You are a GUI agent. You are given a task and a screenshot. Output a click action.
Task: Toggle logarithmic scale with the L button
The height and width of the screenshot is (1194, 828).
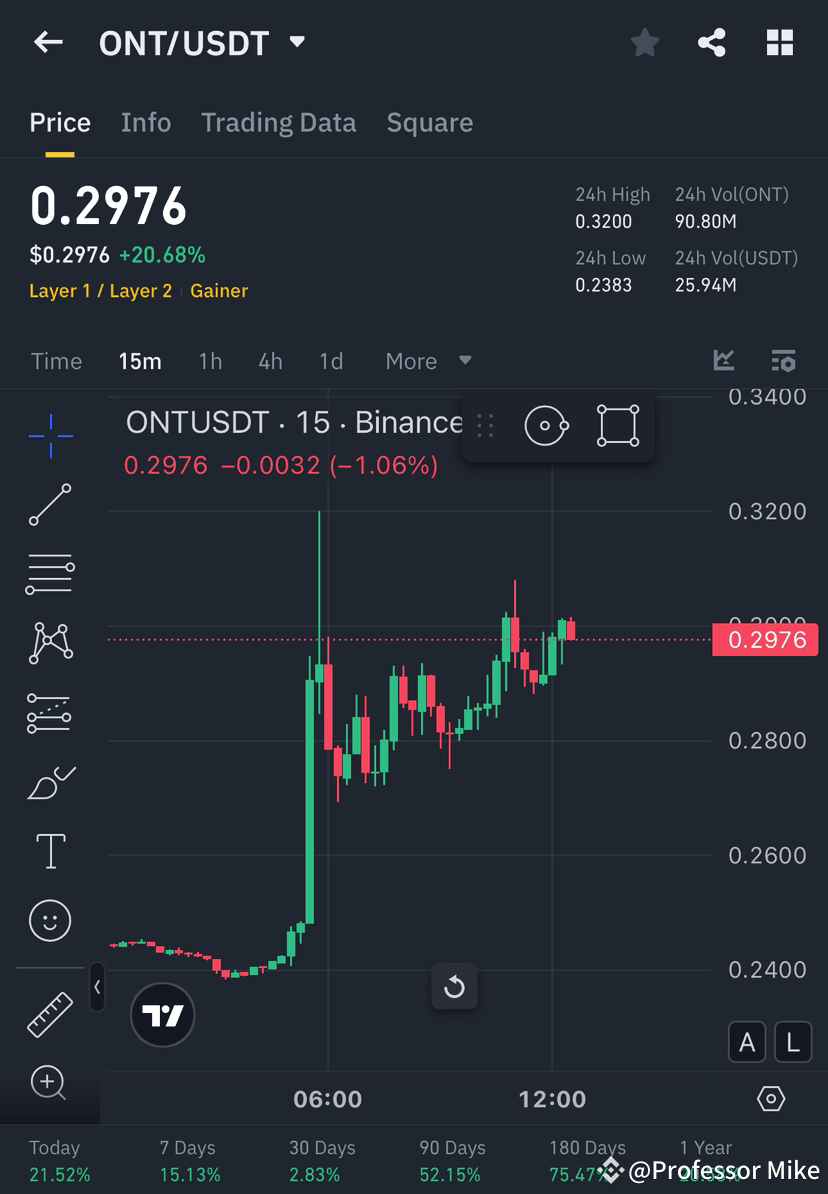(x=792, y=1042)
